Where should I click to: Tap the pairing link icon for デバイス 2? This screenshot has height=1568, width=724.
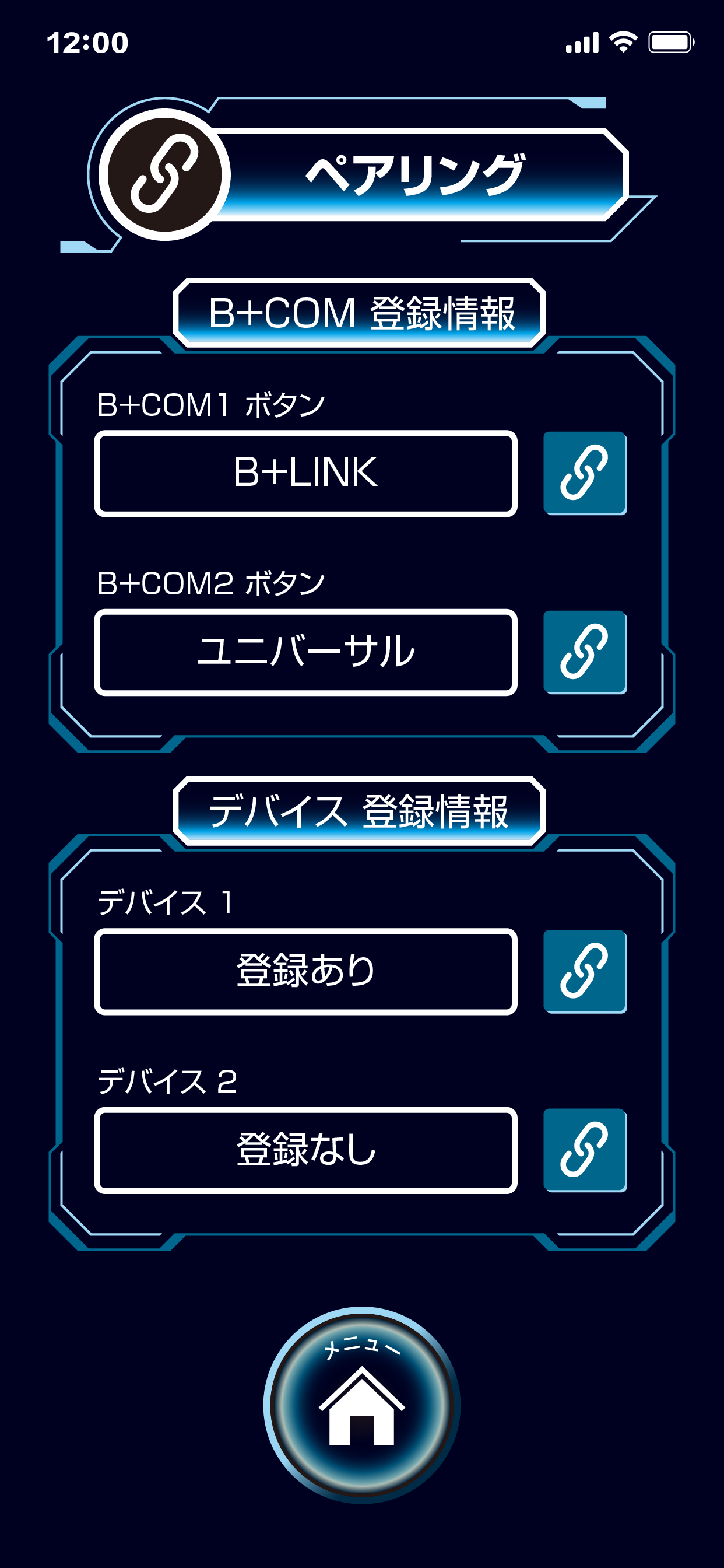[x=585, y=1150]
